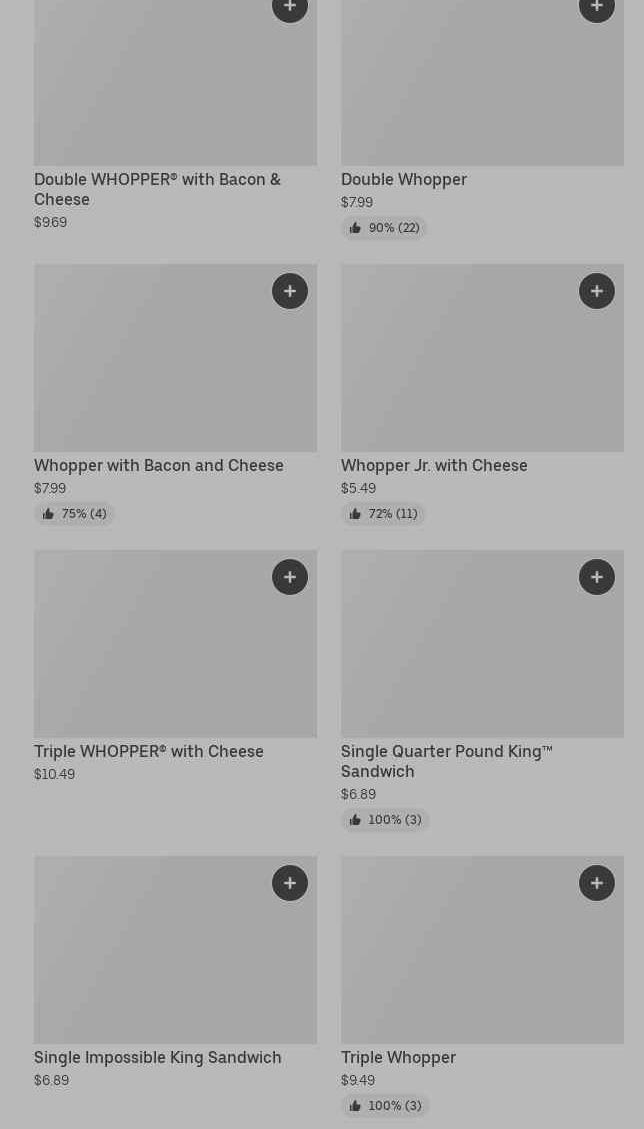The height and width of the screenshot is (1129, 644).
Task: Open the Double Whopper item
Action: coord(403,180)
